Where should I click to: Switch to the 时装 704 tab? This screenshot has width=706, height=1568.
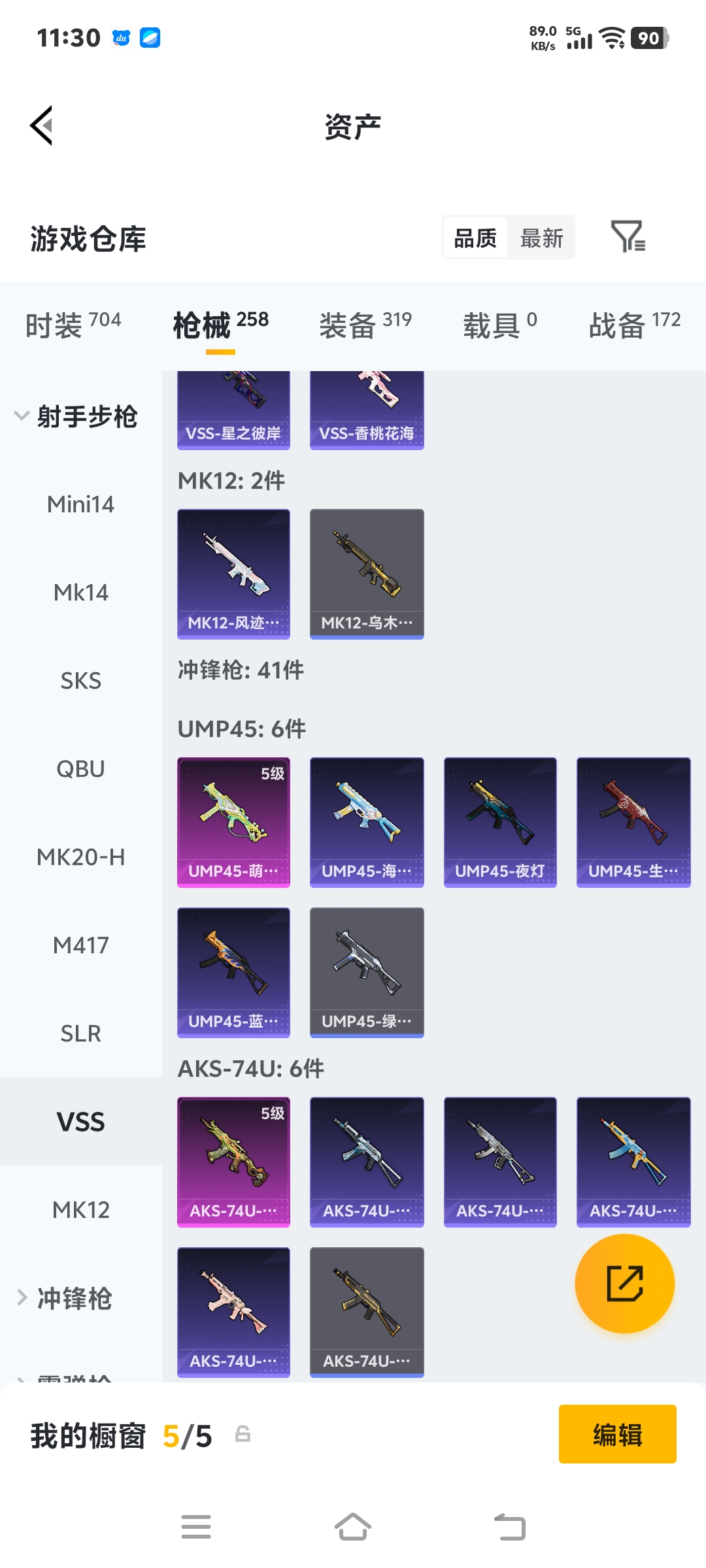73,325
